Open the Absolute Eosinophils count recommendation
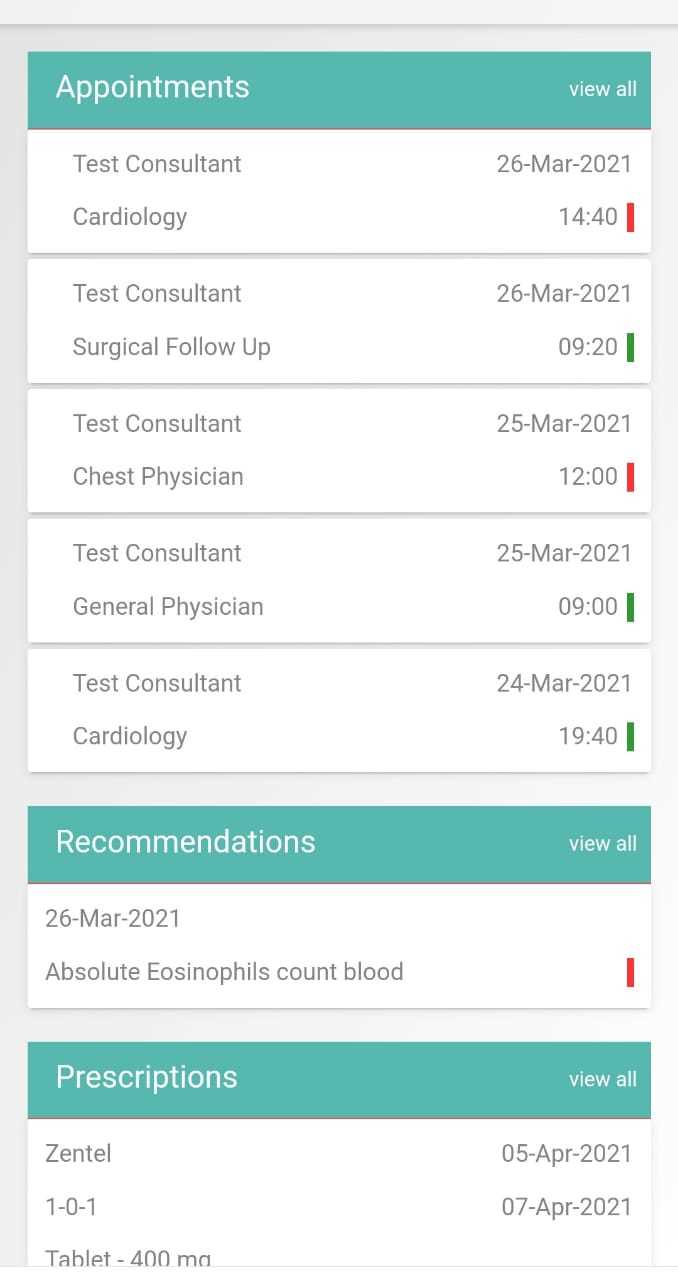The image size is (678, 1280). [x=339, y=946]
